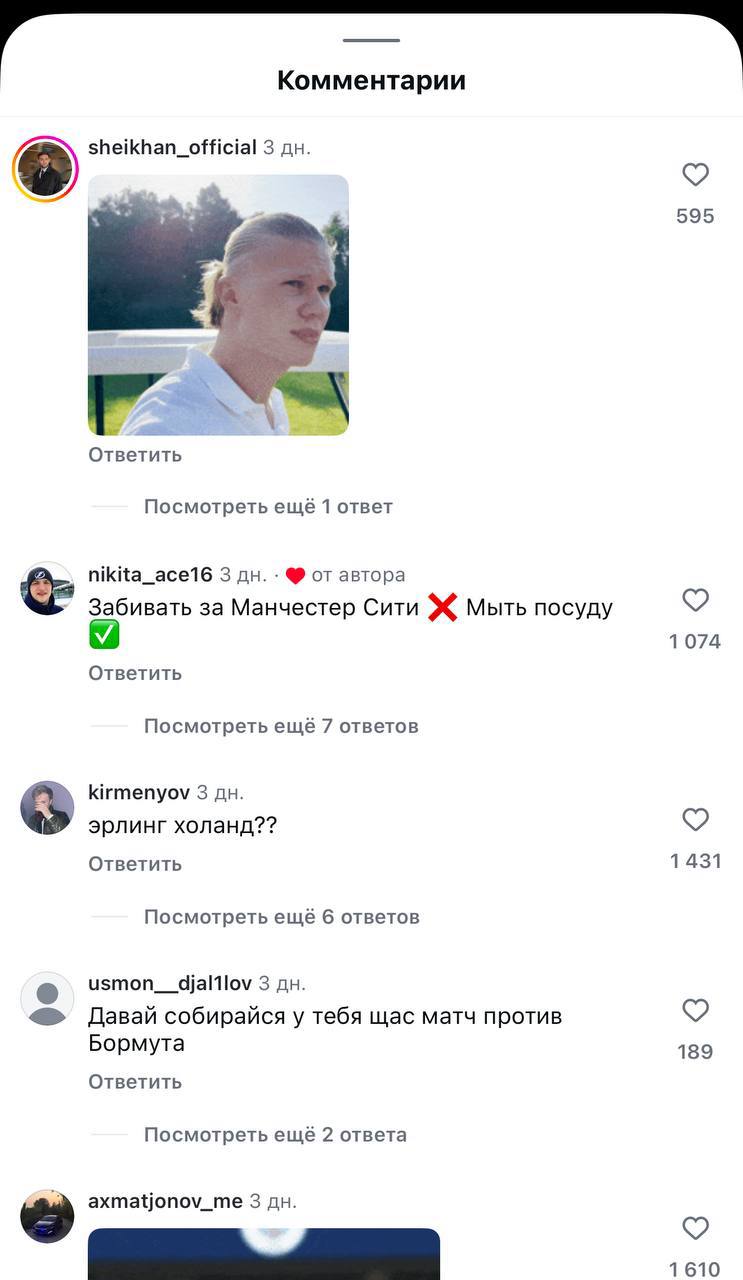The width and height of the screenshot is (743, 1280).
Task: Tap the heart icon beside usmon__djal1lov's comment
Action: point(696,1011)
